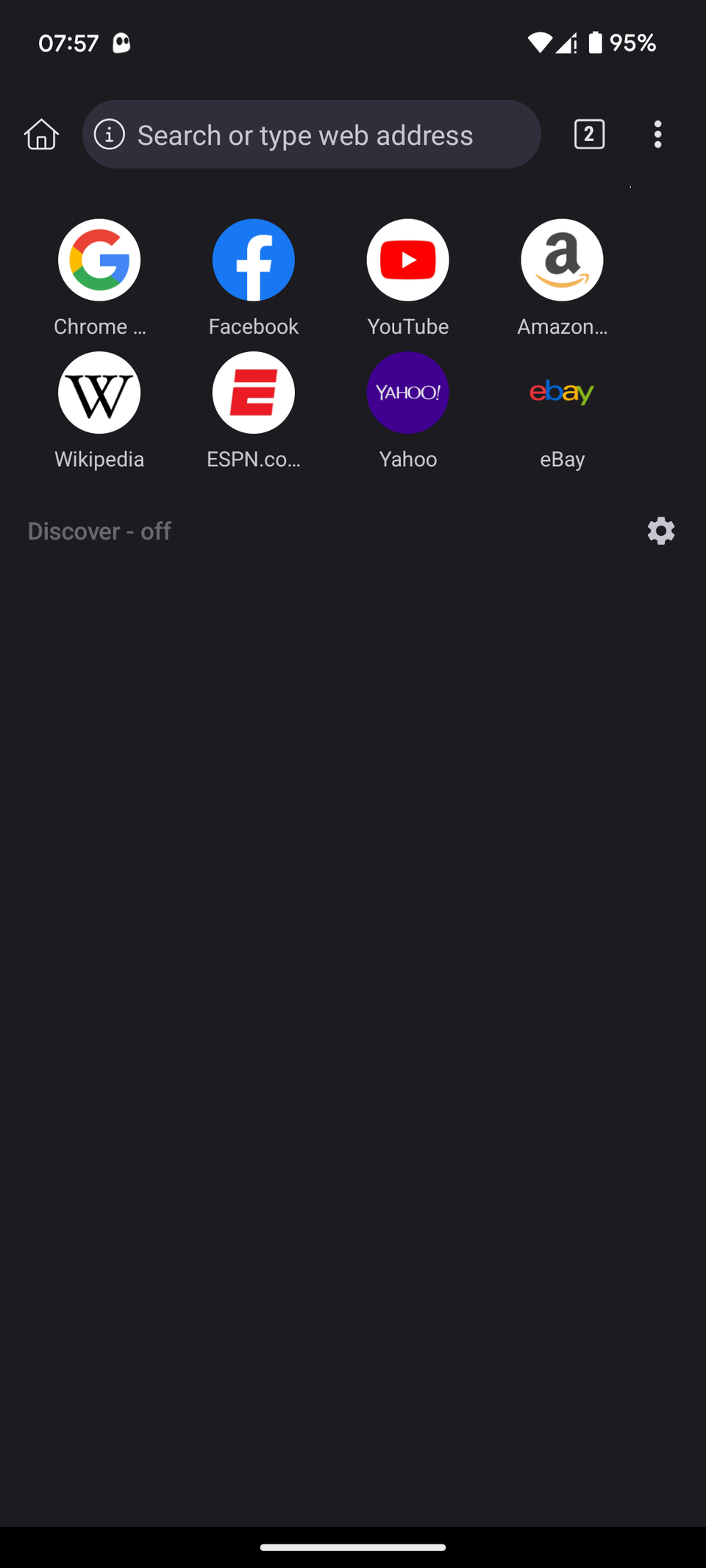Open the Facebook shortcut
Viewport: 706px width, 1568px height.
point(253,259)
